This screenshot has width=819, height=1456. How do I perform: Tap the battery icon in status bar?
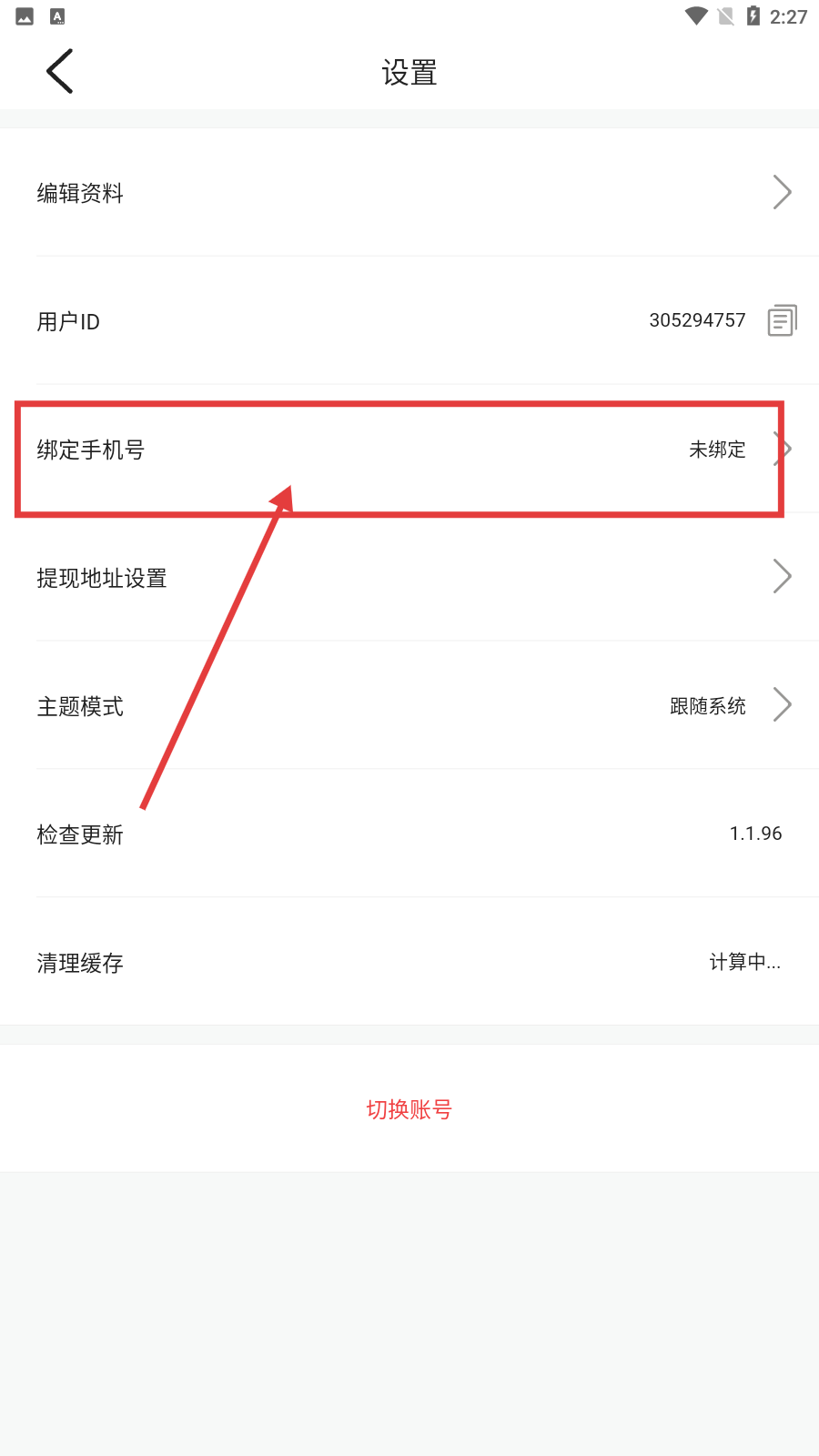[752, 15]
